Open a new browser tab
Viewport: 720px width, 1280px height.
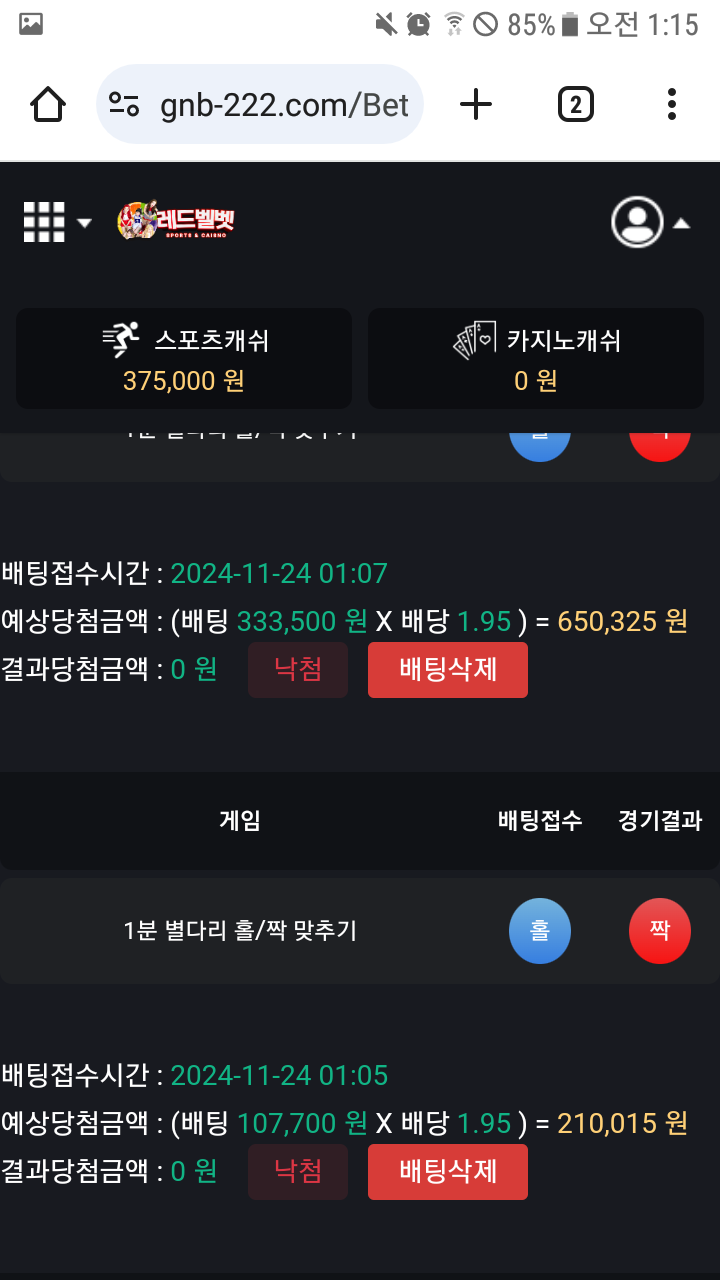(x=476, y=104)
